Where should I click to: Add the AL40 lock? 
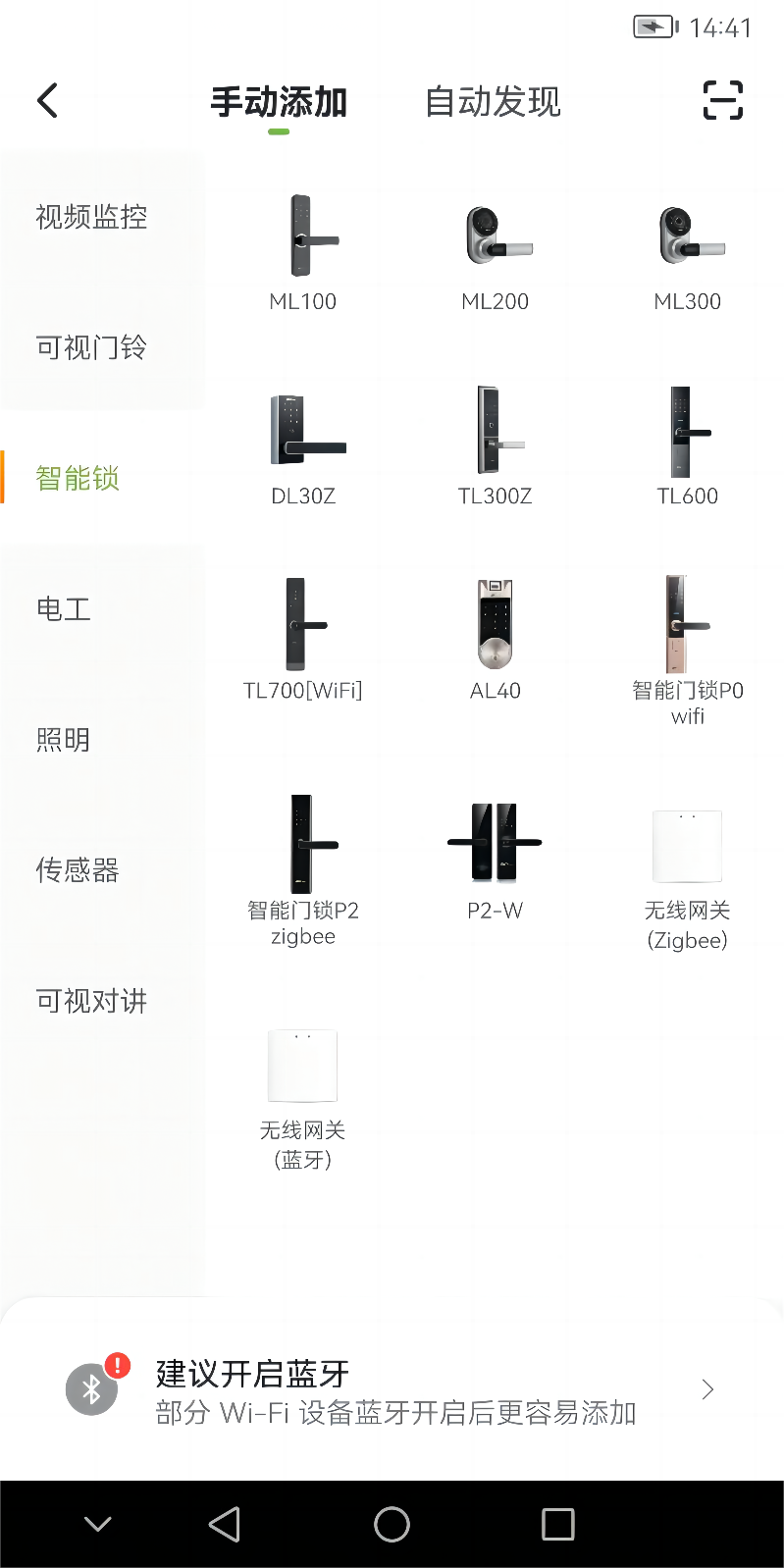496,640
